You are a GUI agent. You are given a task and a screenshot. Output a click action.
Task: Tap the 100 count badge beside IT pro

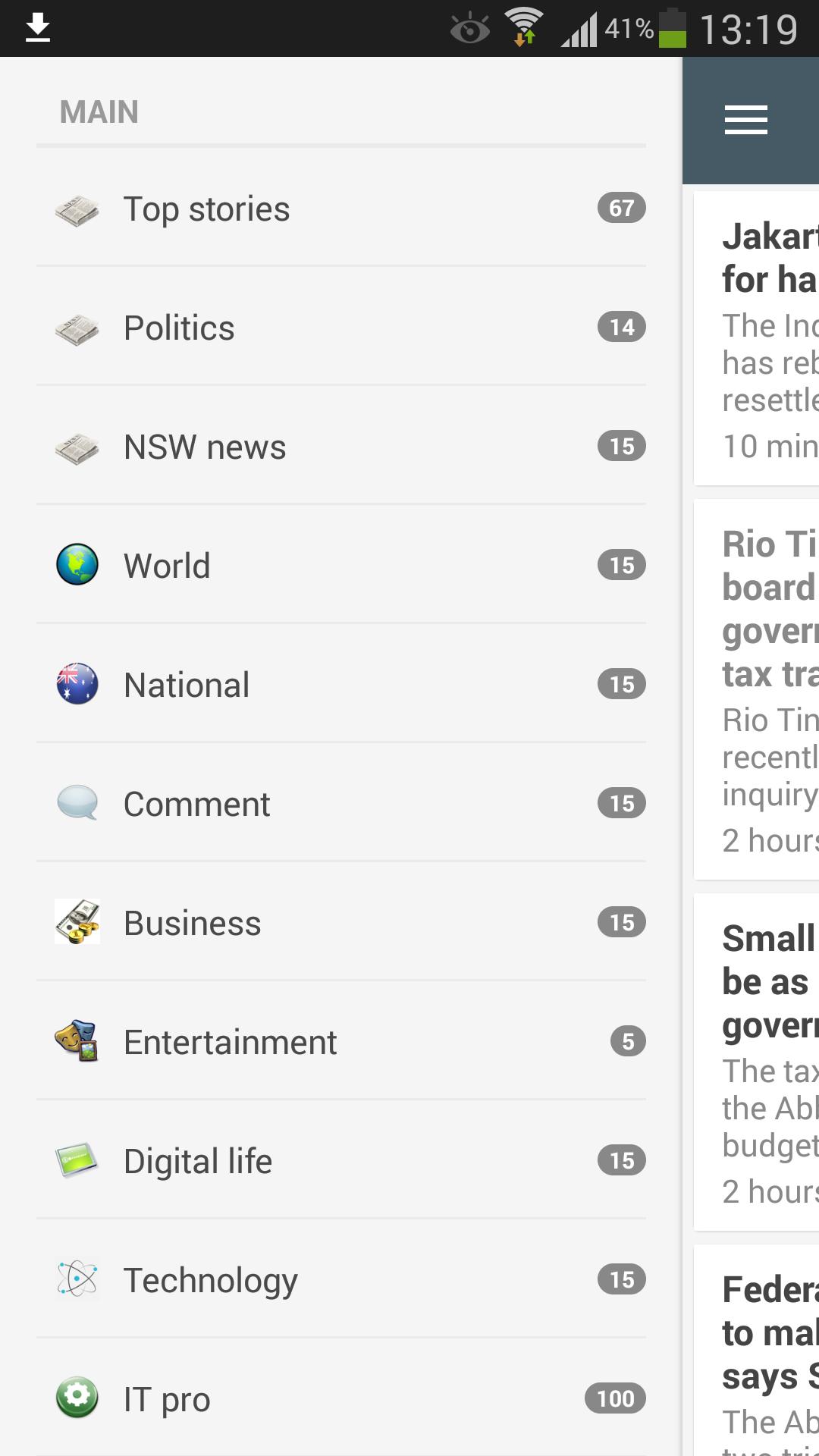pyautogui.click(x=615, y=1399)
